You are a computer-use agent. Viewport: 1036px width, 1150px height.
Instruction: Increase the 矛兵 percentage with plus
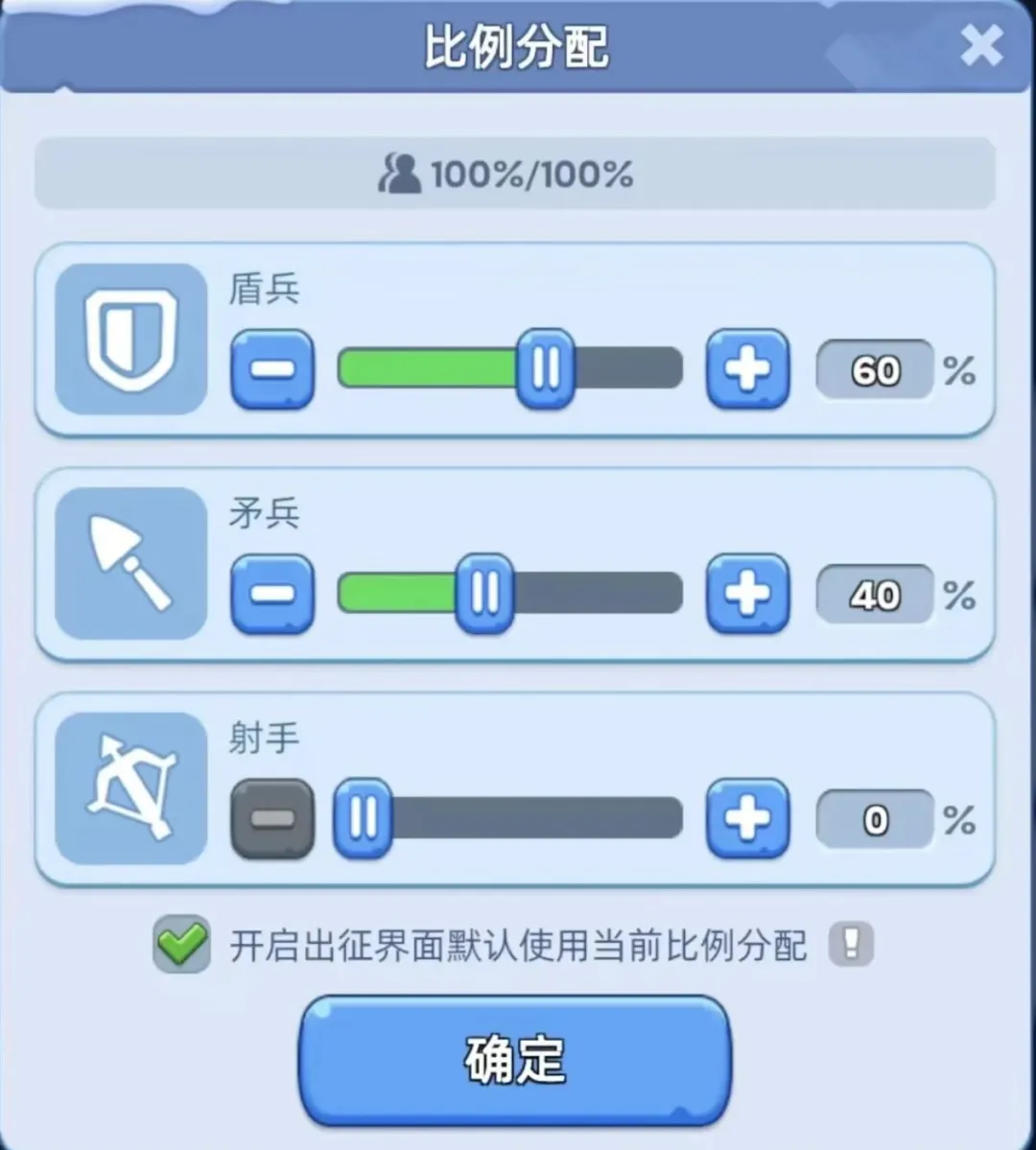[x=747, y=594]
